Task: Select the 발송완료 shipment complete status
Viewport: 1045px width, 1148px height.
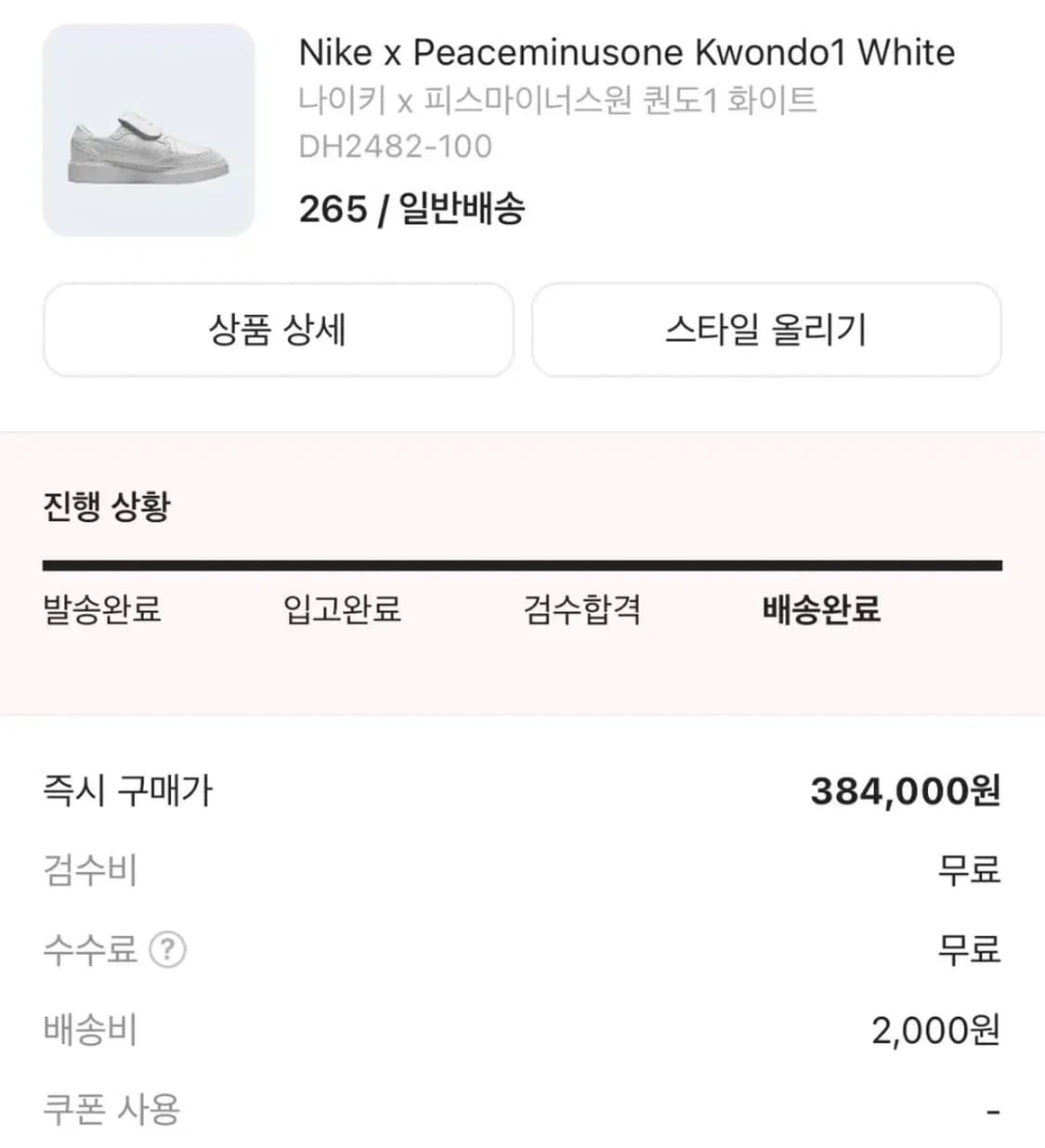Action: coord(100,611)
